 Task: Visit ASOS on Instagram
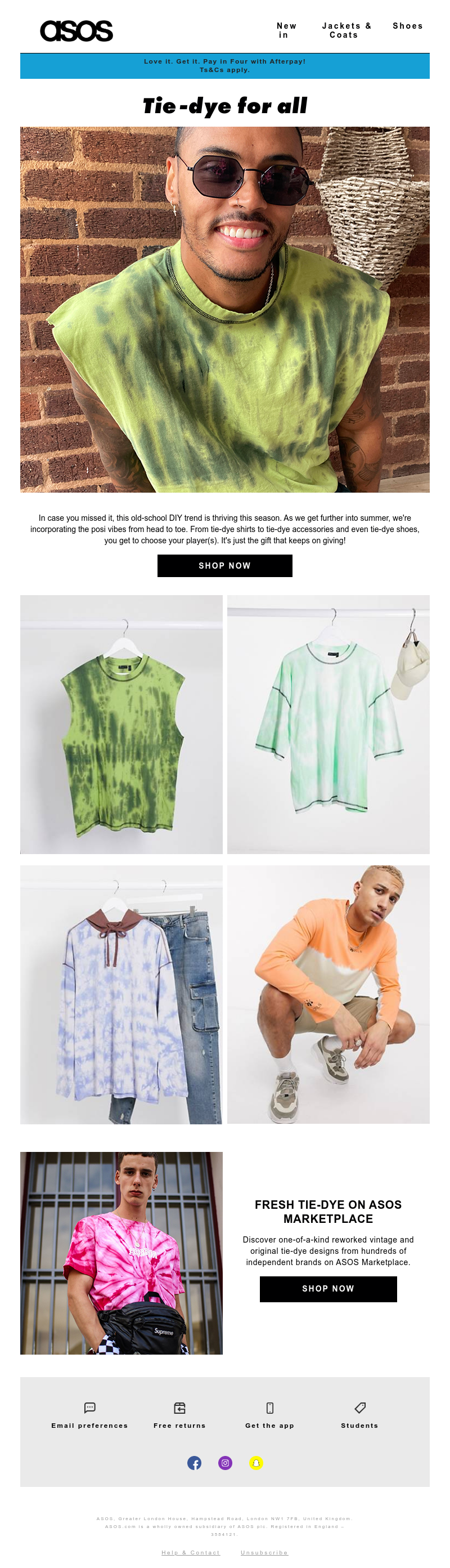pos(225,1463)
